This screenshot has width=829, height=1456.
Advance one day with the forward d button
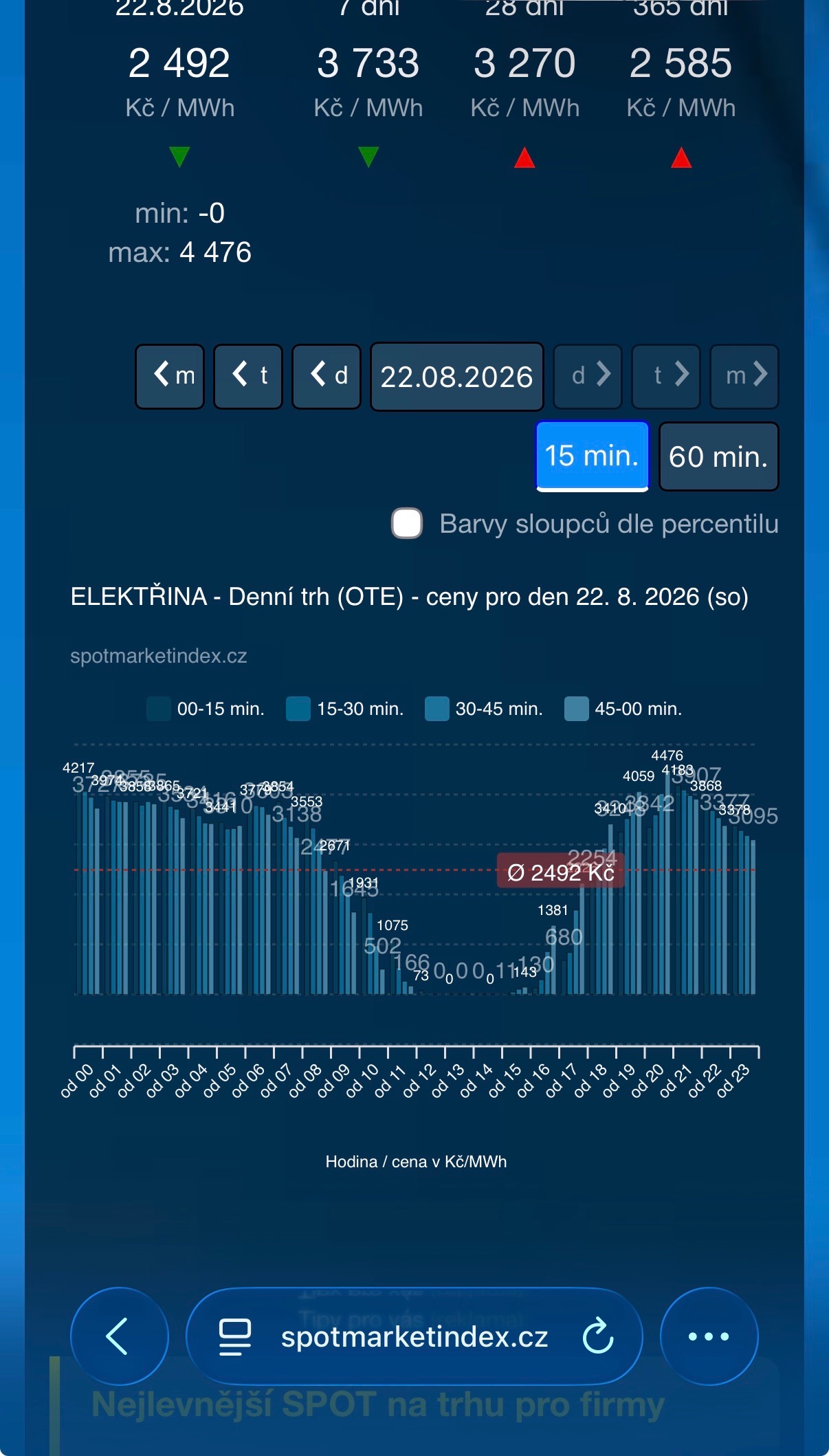pyautogui.click(x=588, y=377)
